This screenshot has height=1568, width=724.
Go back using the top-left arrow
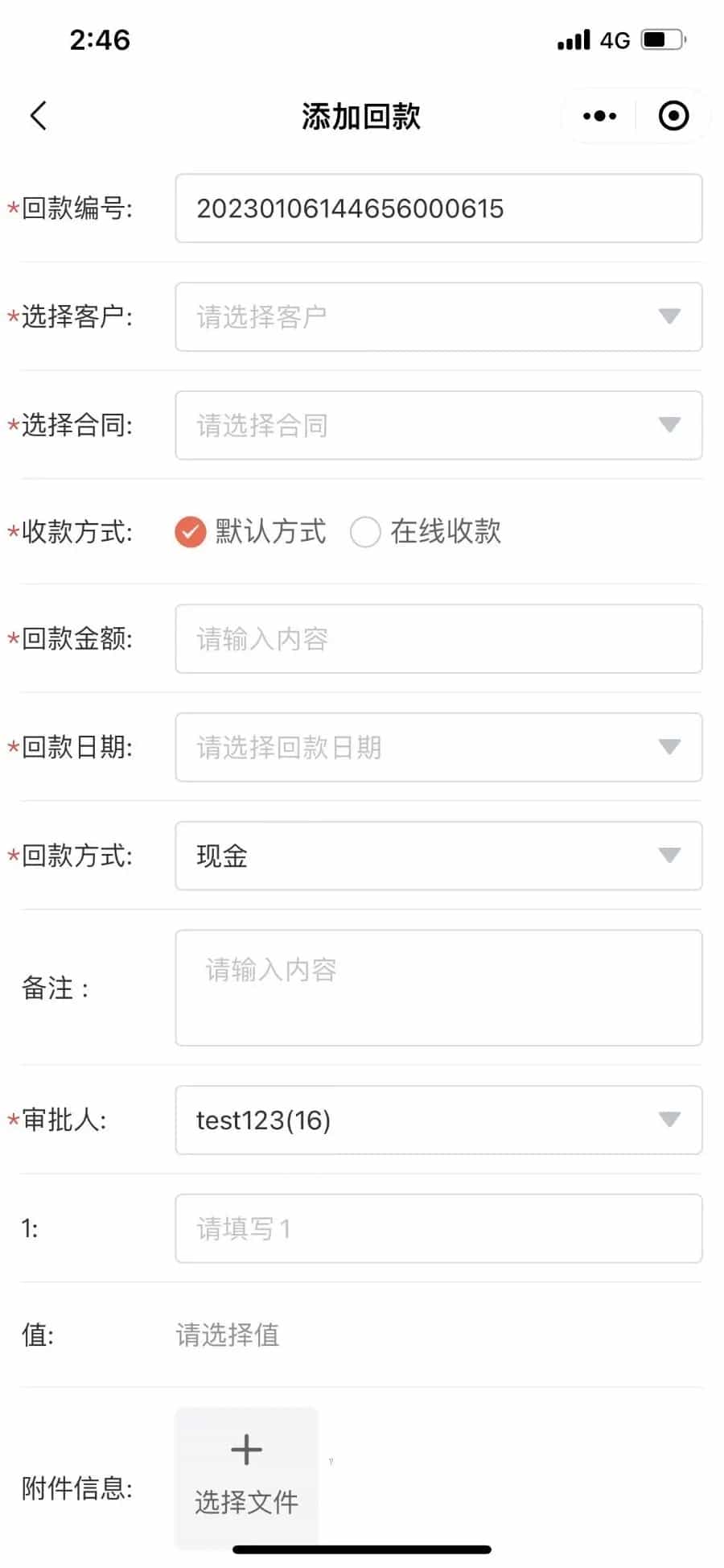[39, 116]
